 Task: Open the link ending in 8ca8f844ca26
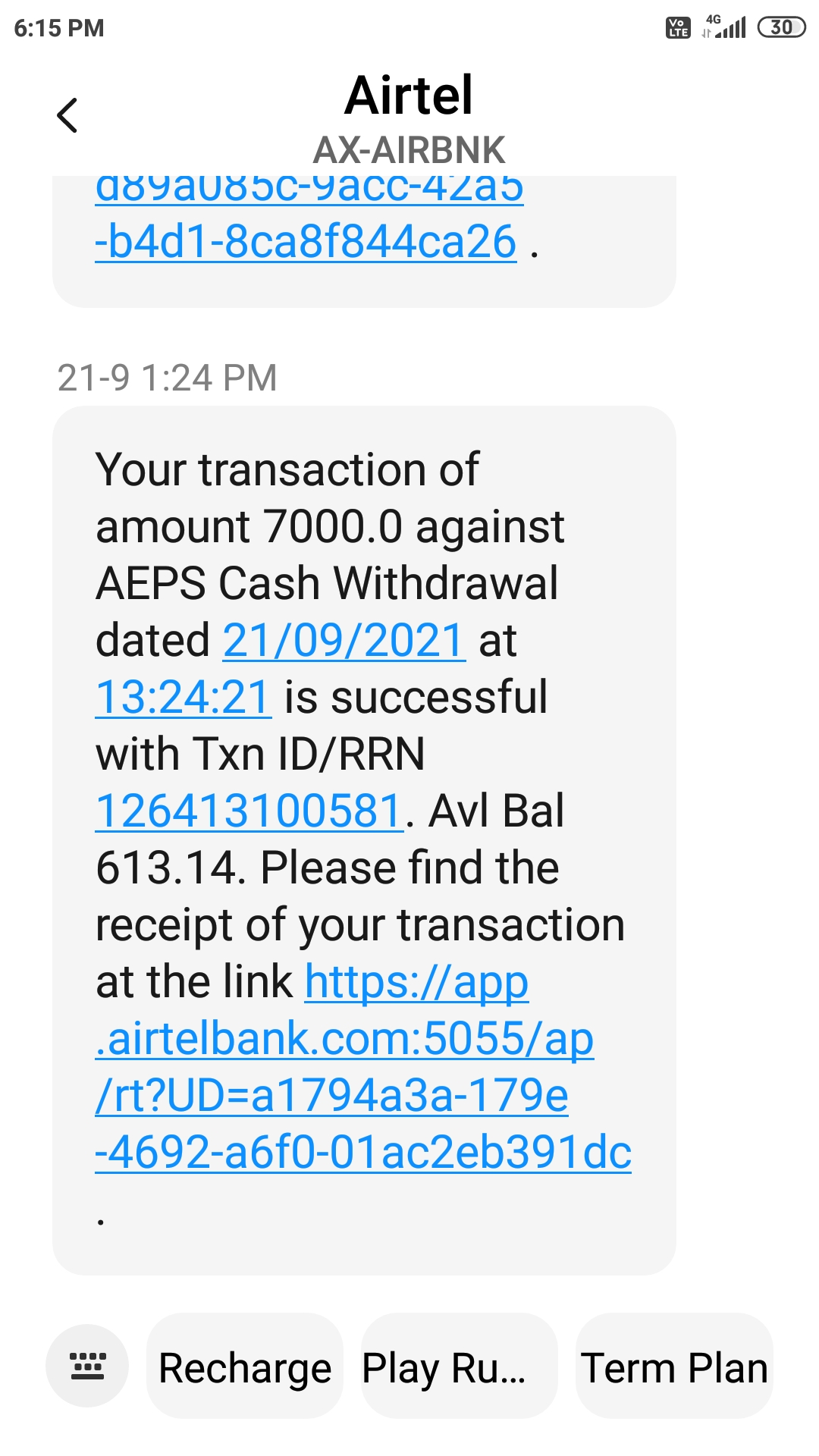(306, 243)
